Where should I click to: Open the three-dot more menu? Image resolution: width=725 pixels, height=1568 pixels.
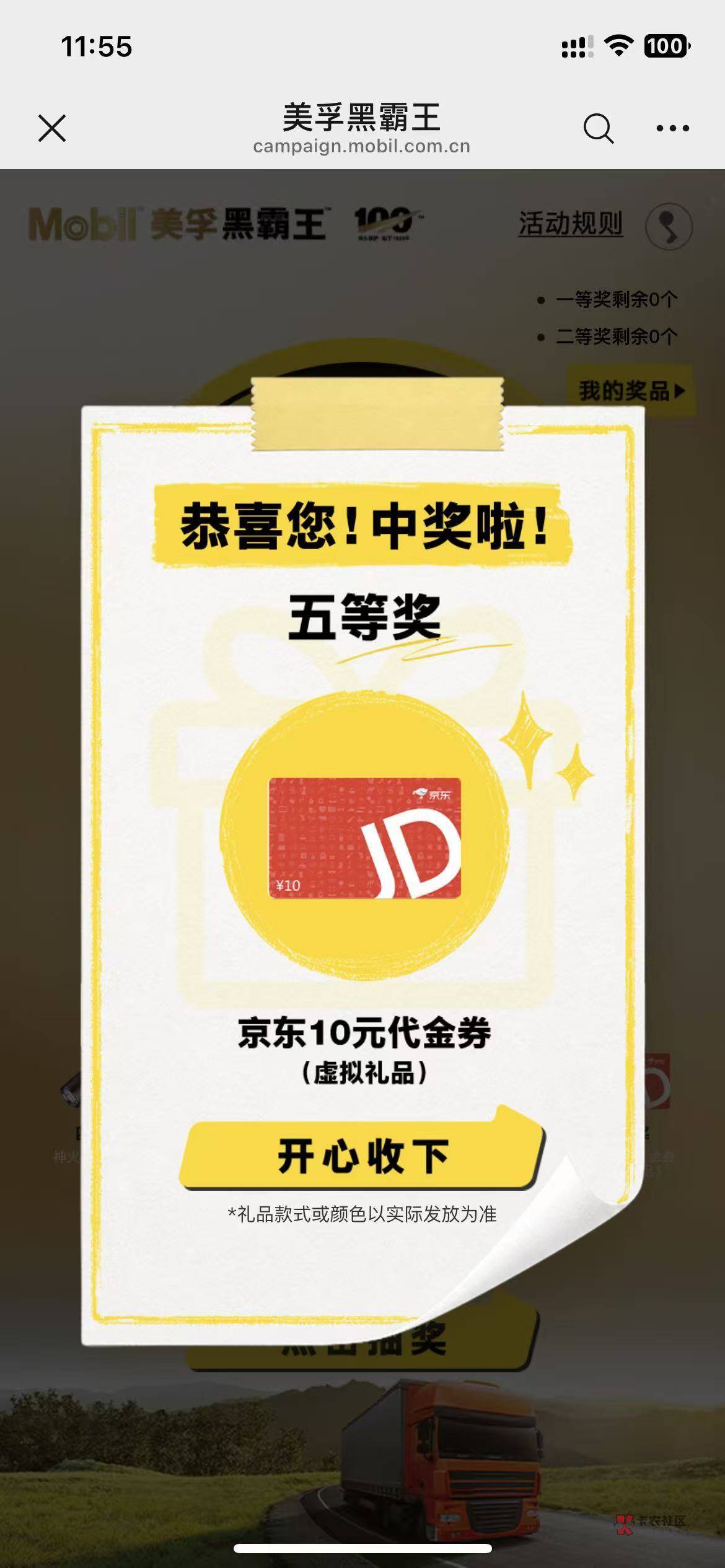pos(672,128)
